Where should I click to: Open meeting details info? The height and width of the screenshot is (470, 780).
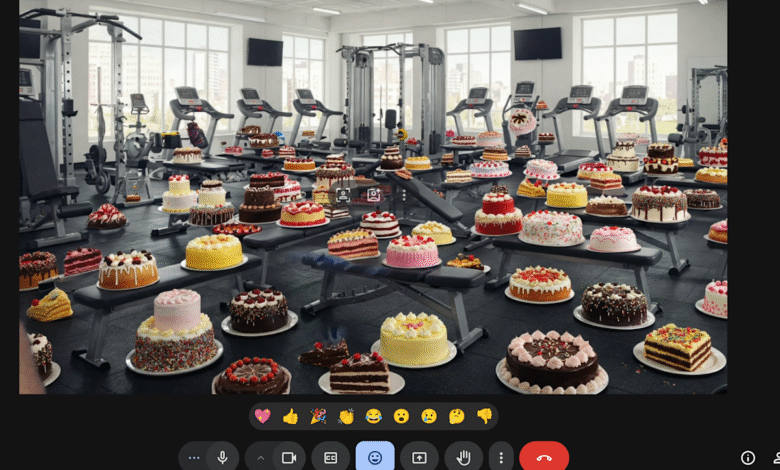[747, 457]
